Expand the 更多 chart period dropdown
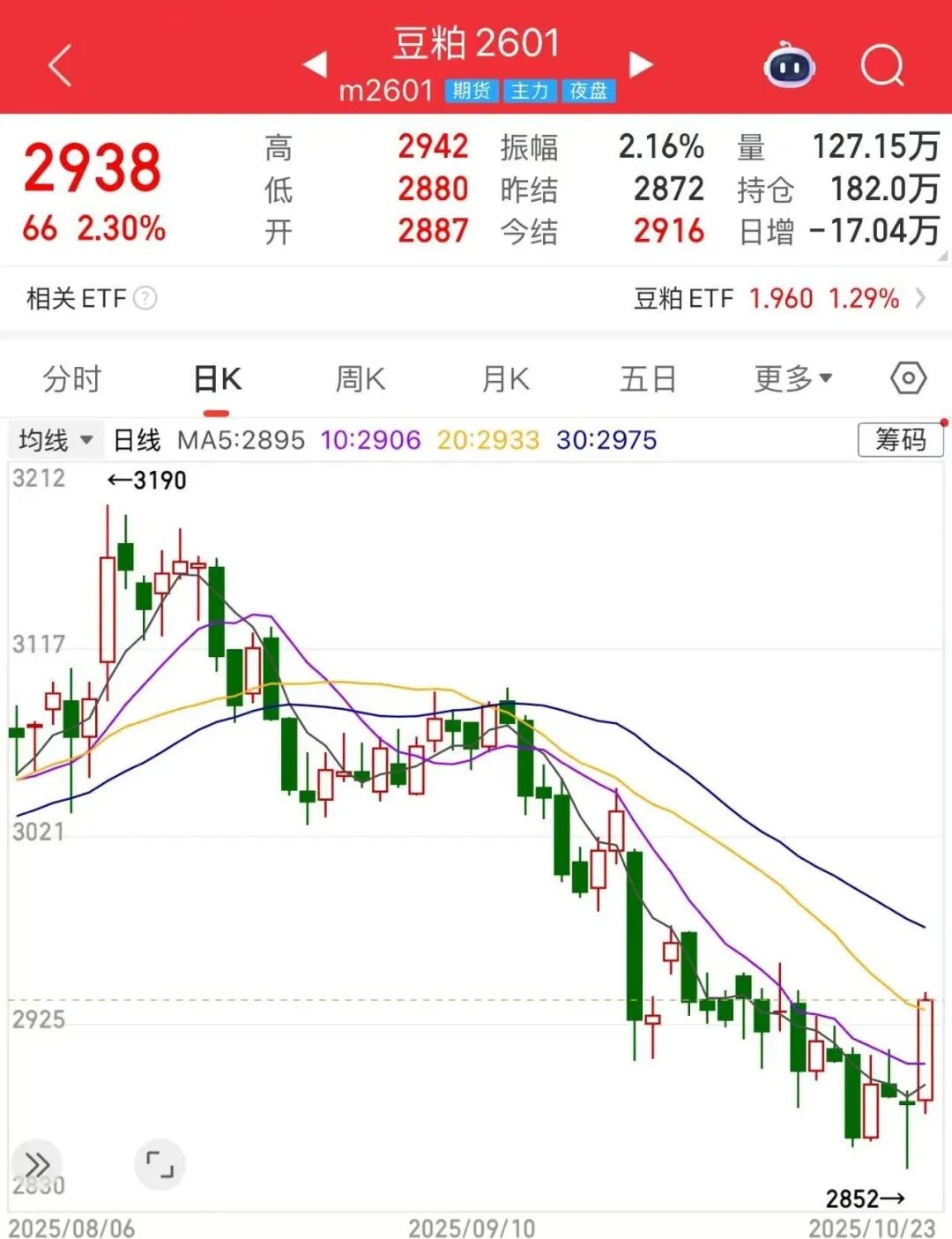The width and height of the screenshot is (952, 1239). [x=792, y=380]
